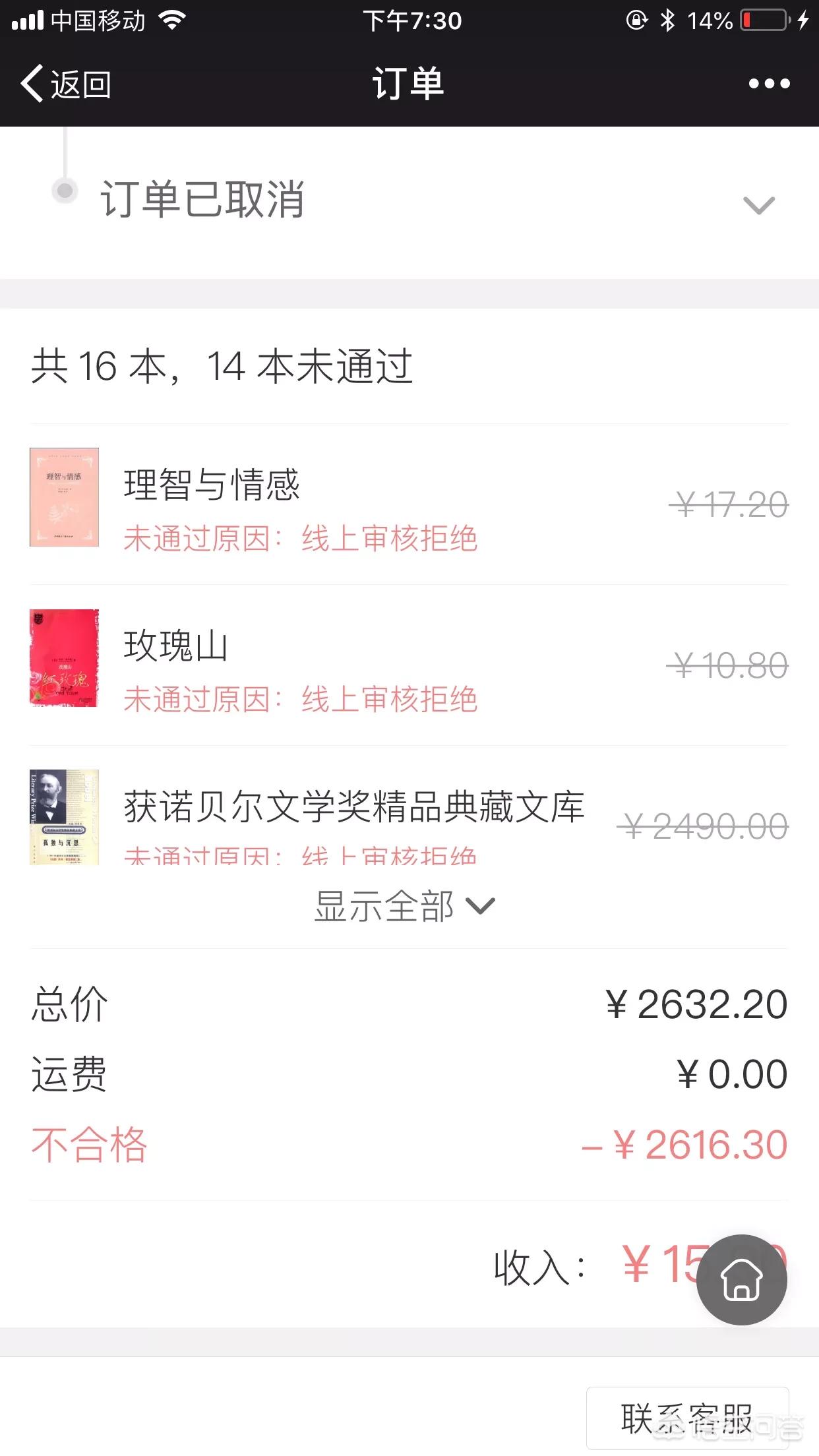Image resolution: width=819 pixels, height=1456 pixels.
Task: Tap the back arrow labeled 返回
Action: coord(63,84)
